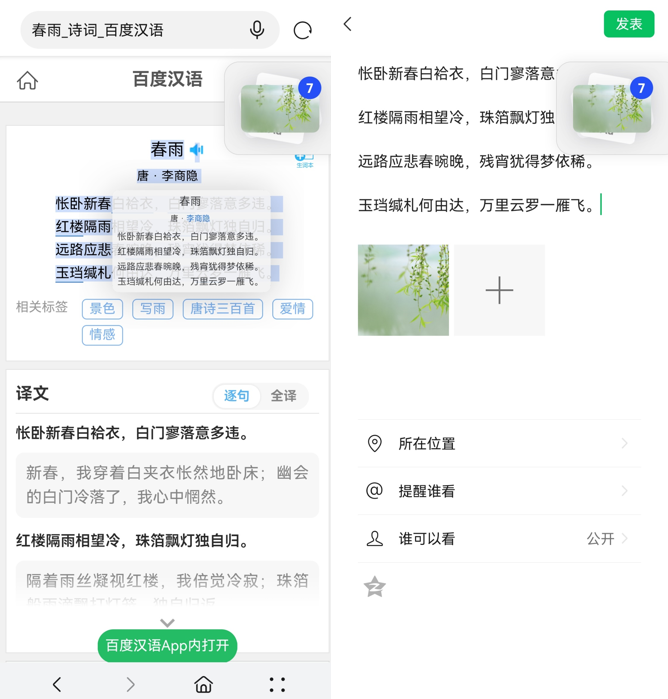Open the 所在位置 location row
The height and width of the screenshot is (699, 668).
[498, 443]
